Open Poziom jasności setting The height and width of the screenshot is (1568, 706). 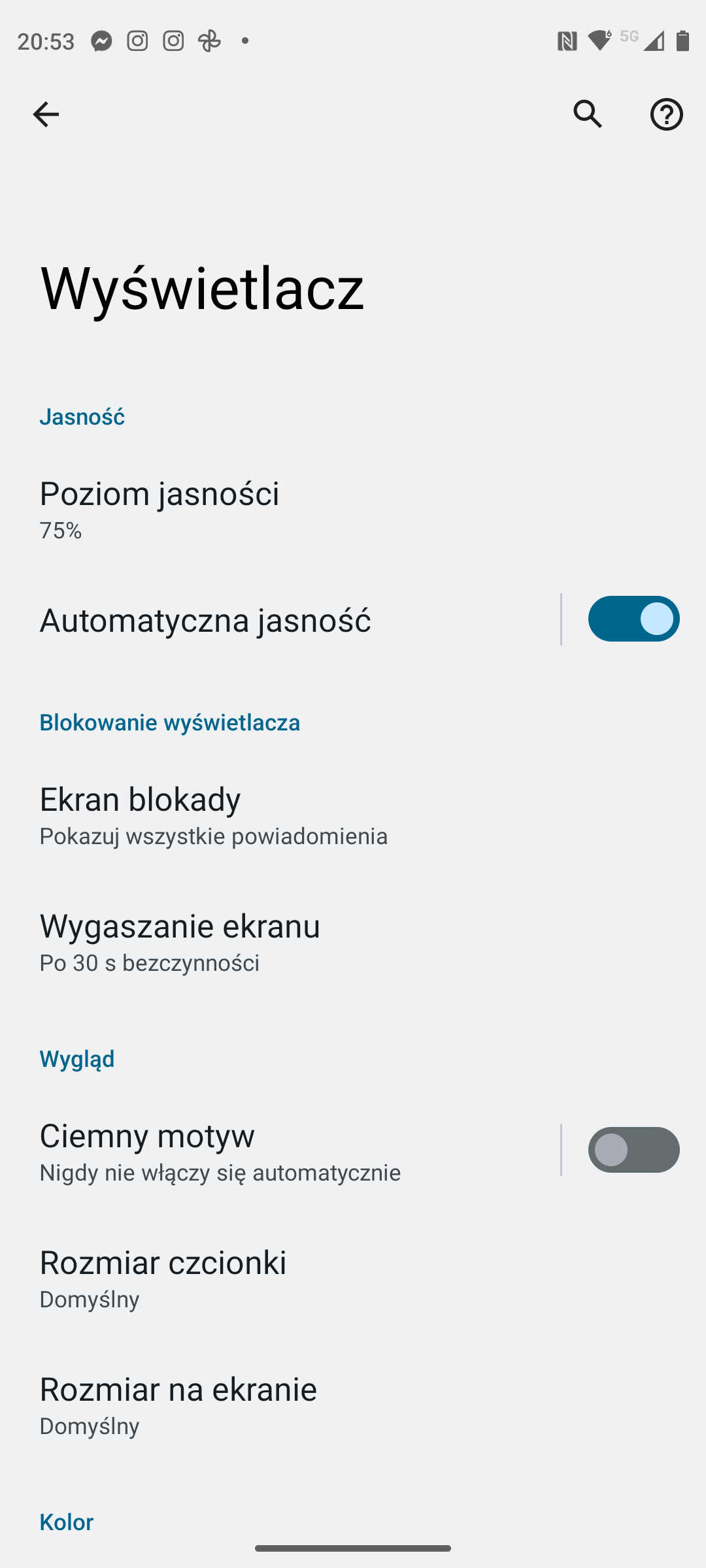click(x=353, y=509)
